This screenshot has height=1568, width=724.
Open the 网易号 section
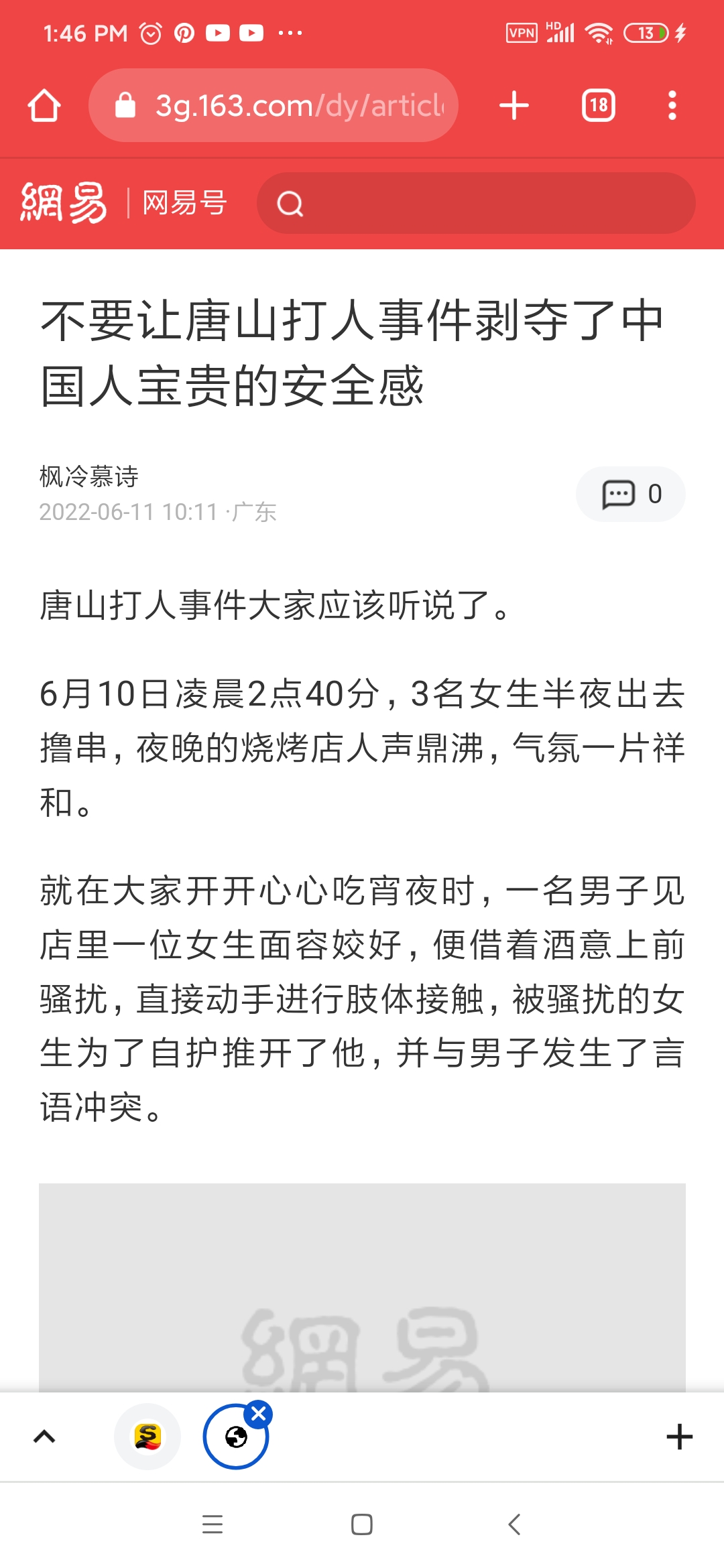[x=185, y=202]
